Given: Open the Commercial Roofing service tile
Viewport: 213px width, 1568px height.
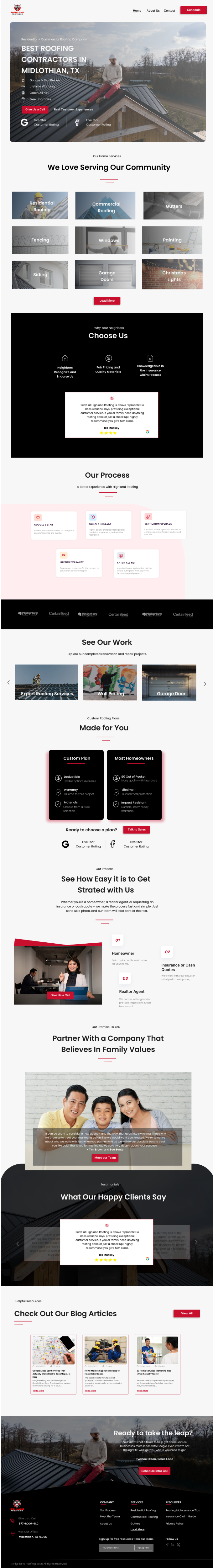Looking at the screenshot, I should [106, 206].
